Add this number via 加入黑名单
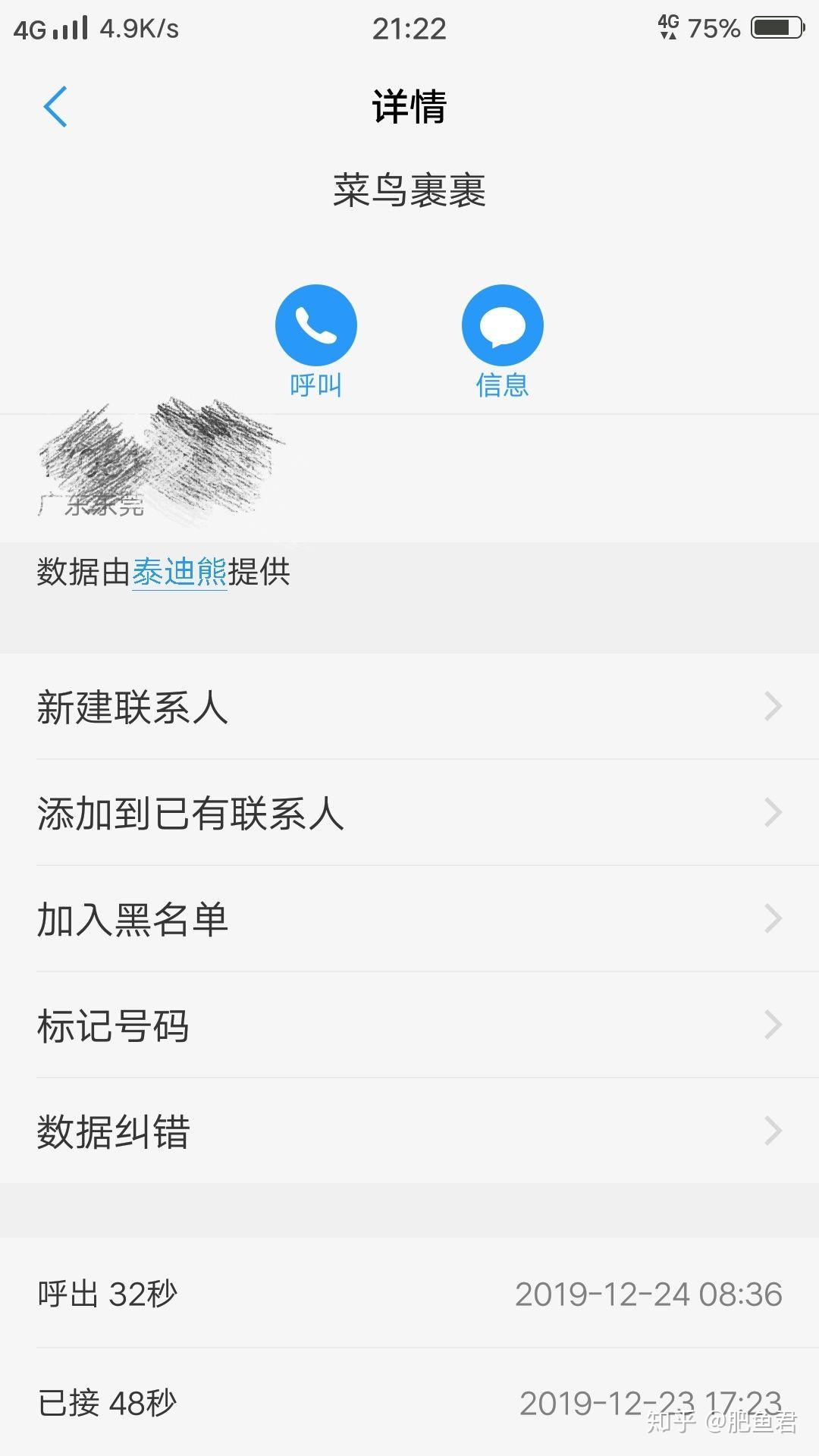Viewport: 819px width, 1456px height. (409, 919)
